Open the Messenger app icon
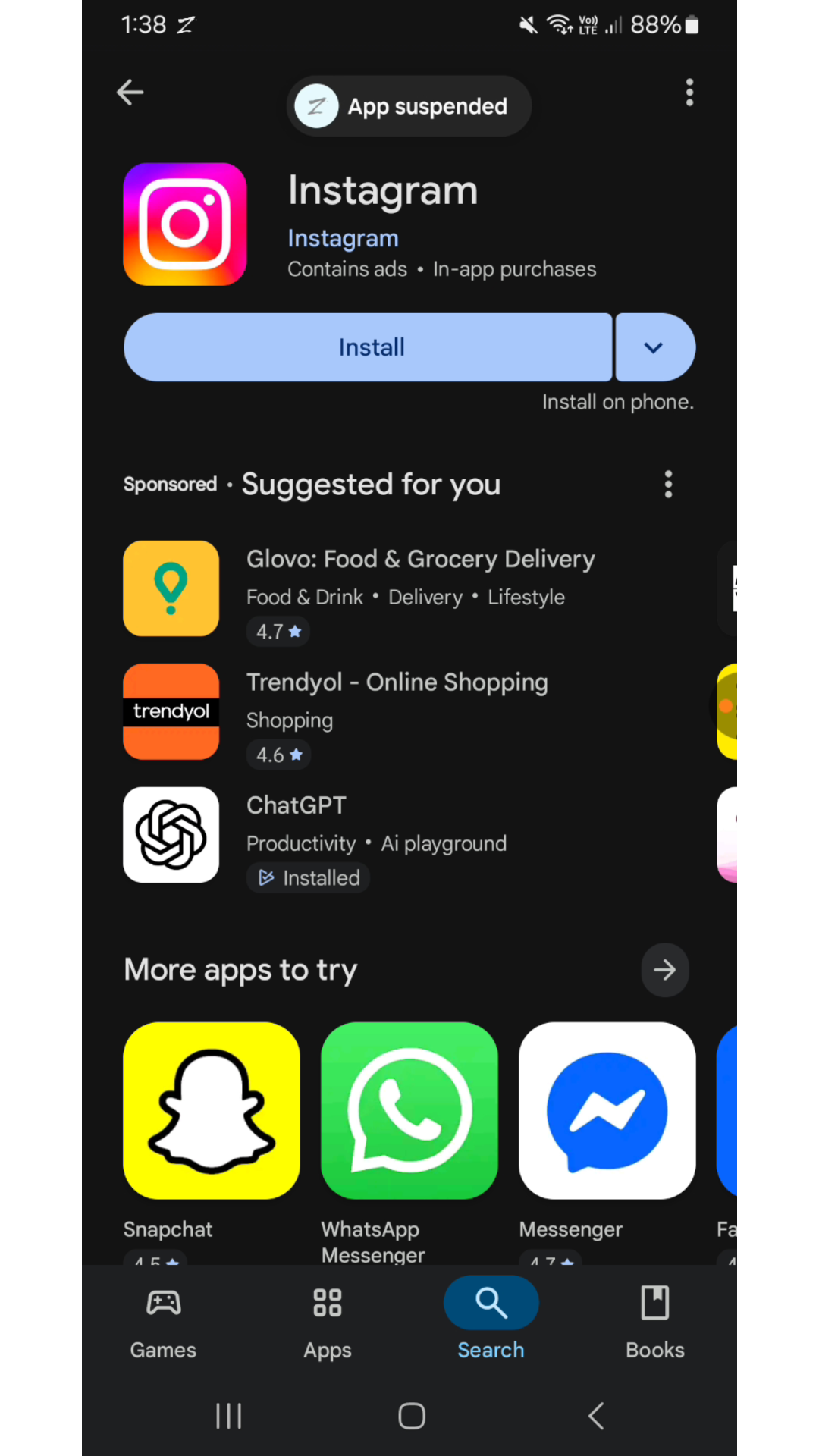This screenshot has height=1456, width=819. point(607,1109)
